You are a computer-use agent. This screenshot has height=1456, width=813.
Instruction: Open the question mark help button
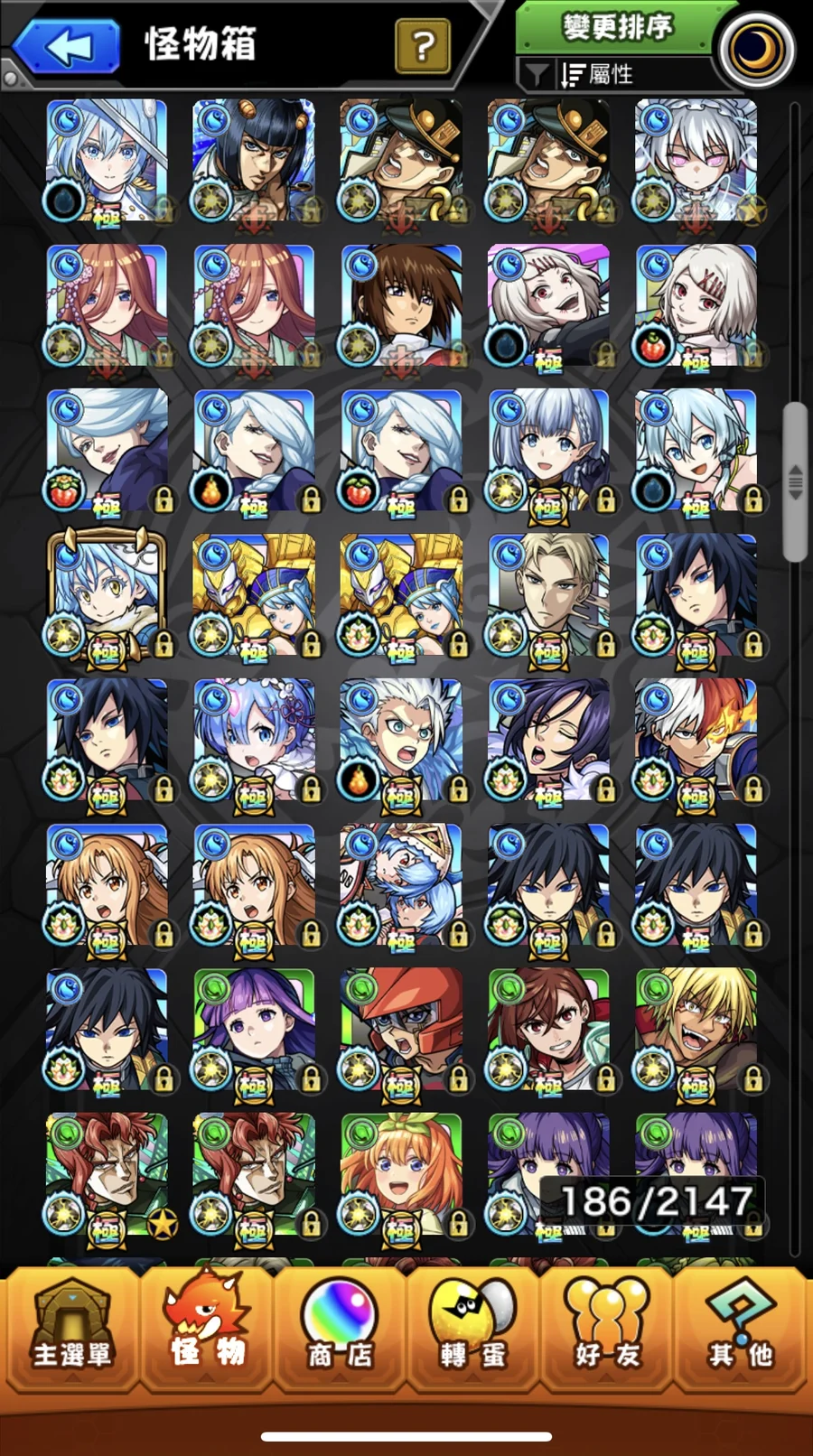tap(422, 46)
